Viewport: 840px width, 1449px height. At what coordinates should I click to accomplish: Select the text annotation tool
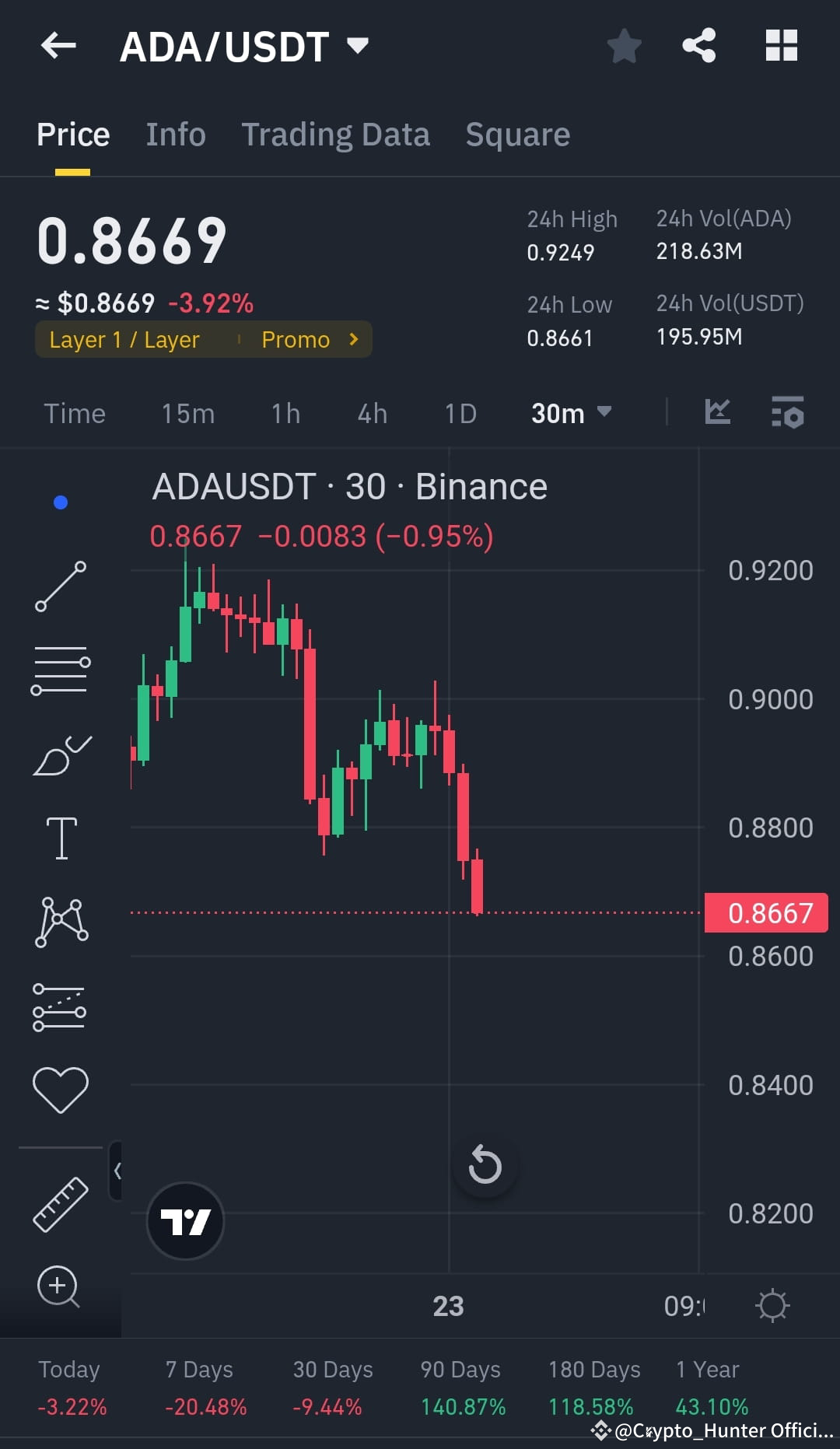point(61,838)
